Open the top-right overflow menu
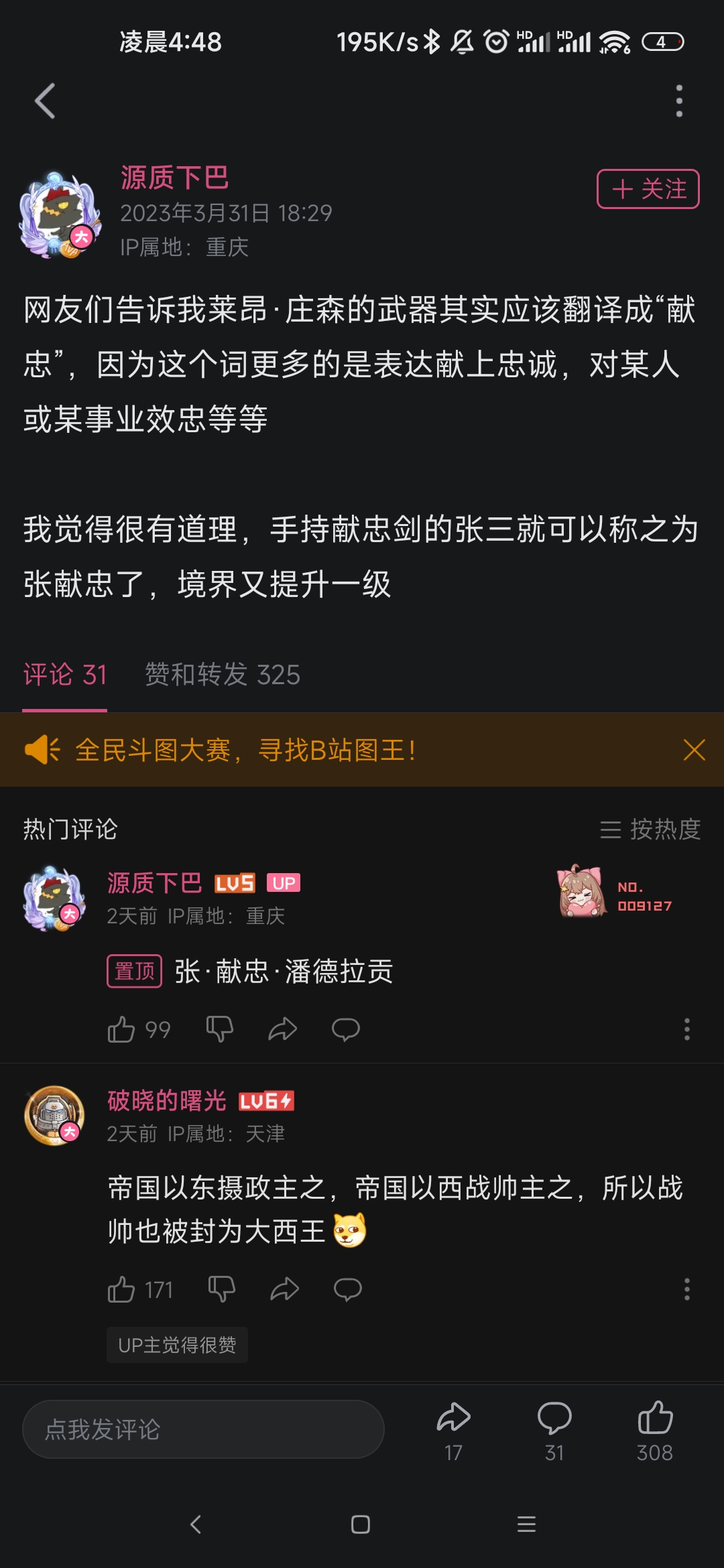Viewport: 724px width, 1568px height. [679, 101]
